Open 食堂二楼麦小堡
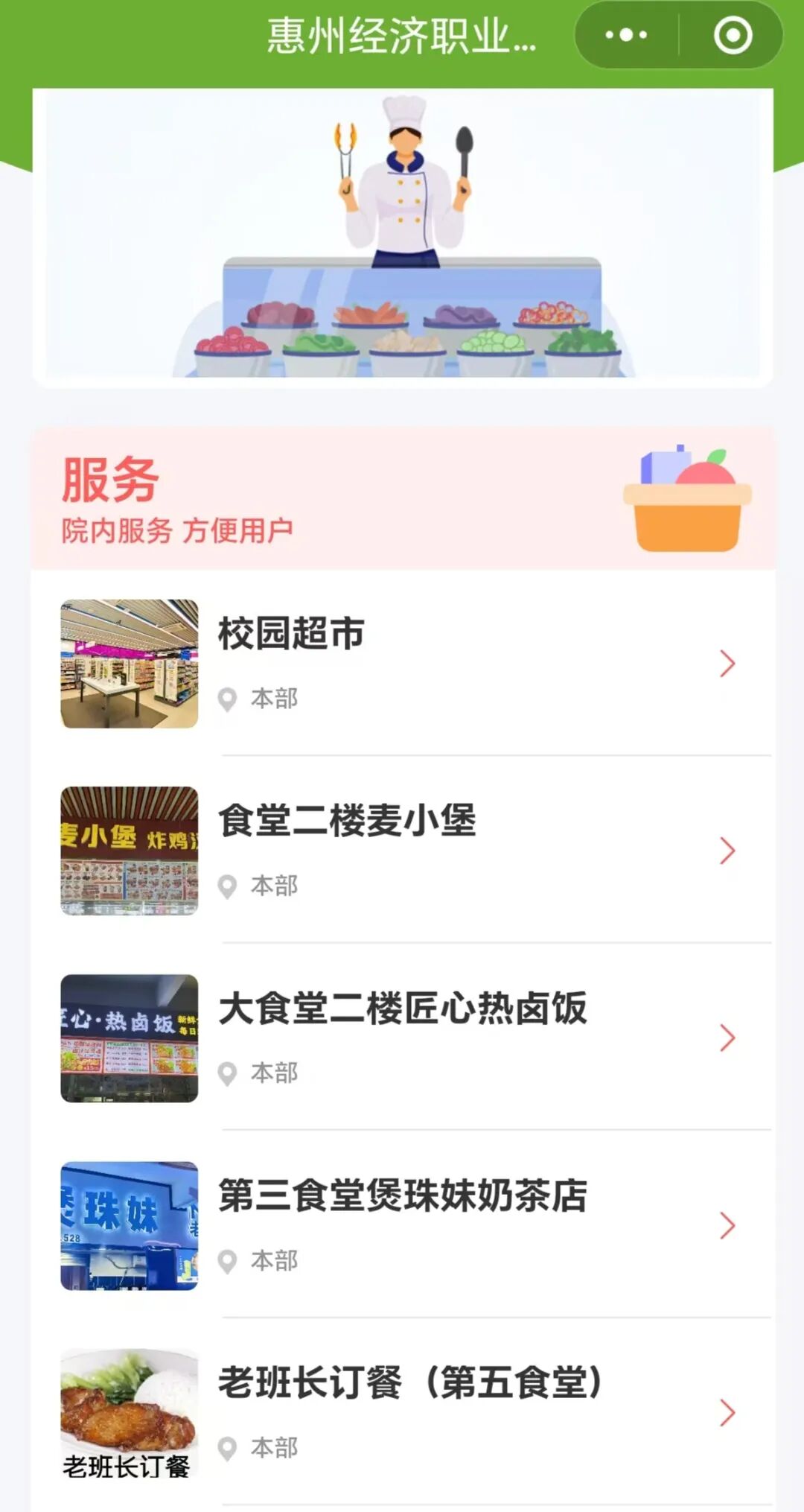Viewport: 804px width, 1512px height. (402, 851)
